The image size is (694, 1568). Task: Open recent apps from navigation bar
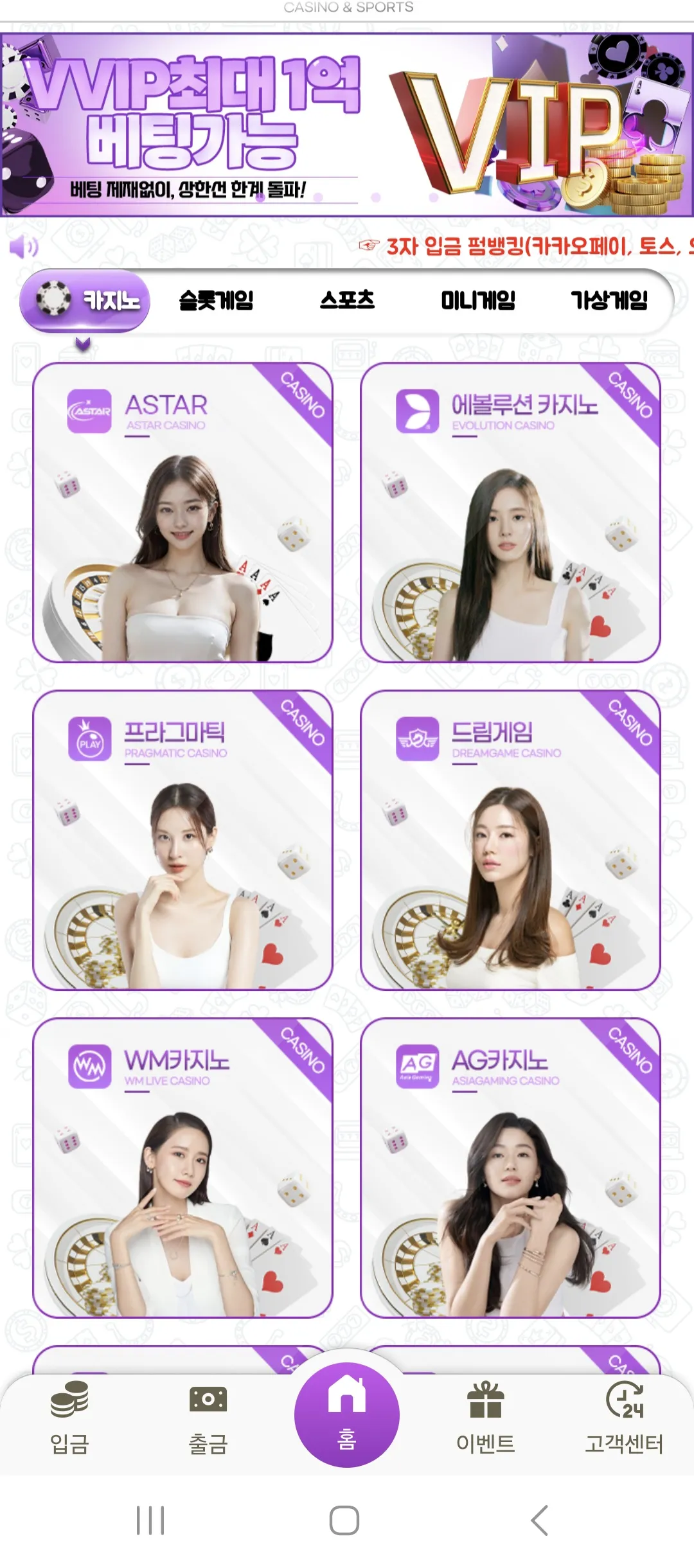click(150, 1520)
